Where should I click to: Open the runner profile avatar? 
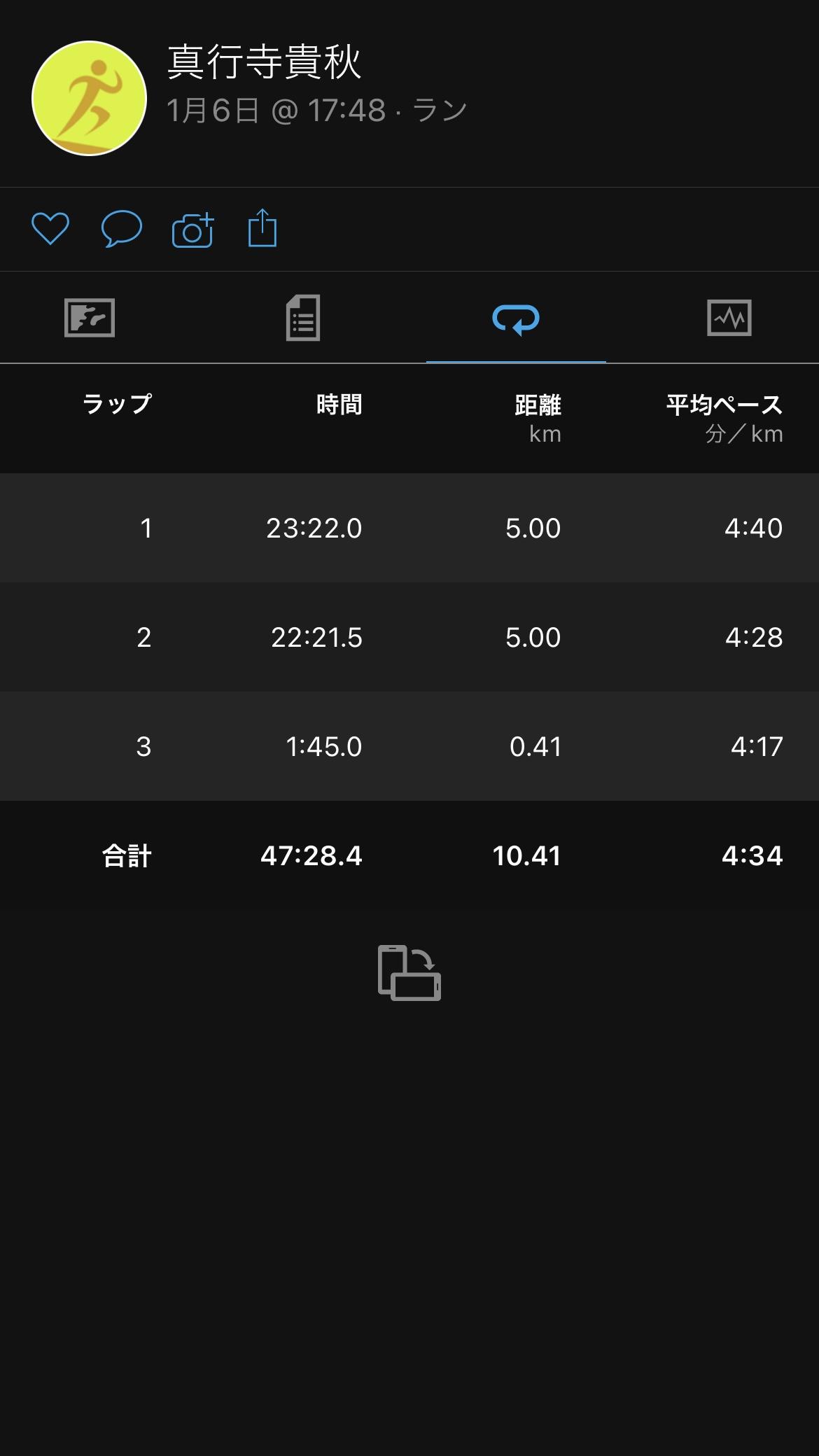click(90, 99)
